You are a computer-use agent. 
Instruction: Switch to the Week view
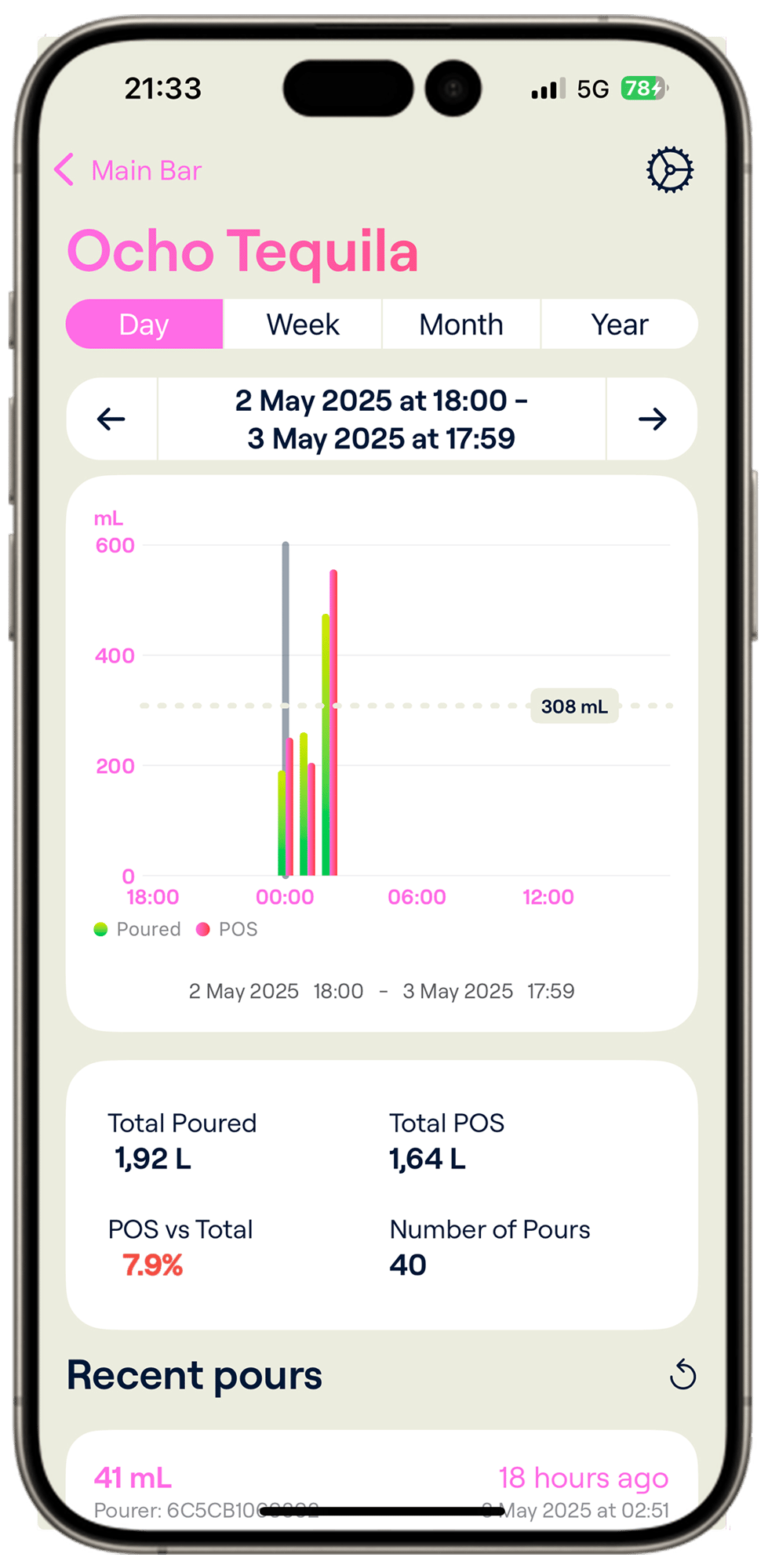tap(303, 325)
